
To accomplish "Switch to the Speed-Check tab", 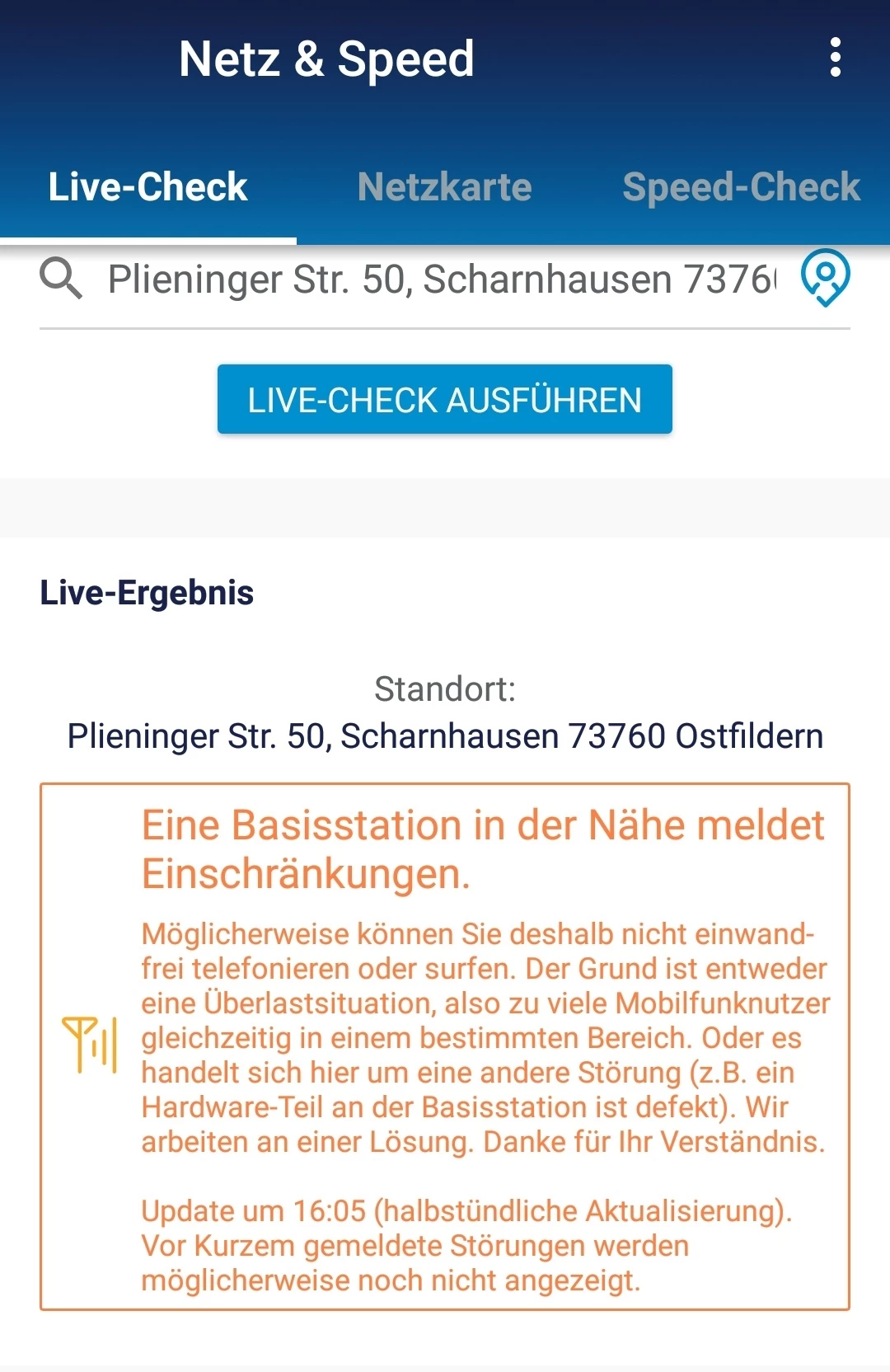I will pos(741,187).
